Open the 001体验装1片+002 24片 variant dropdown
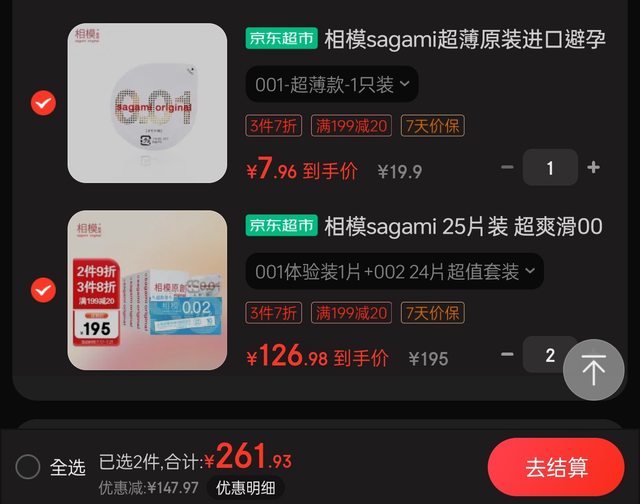This screenshot has width=640, height=504. [x=394, y=271]
